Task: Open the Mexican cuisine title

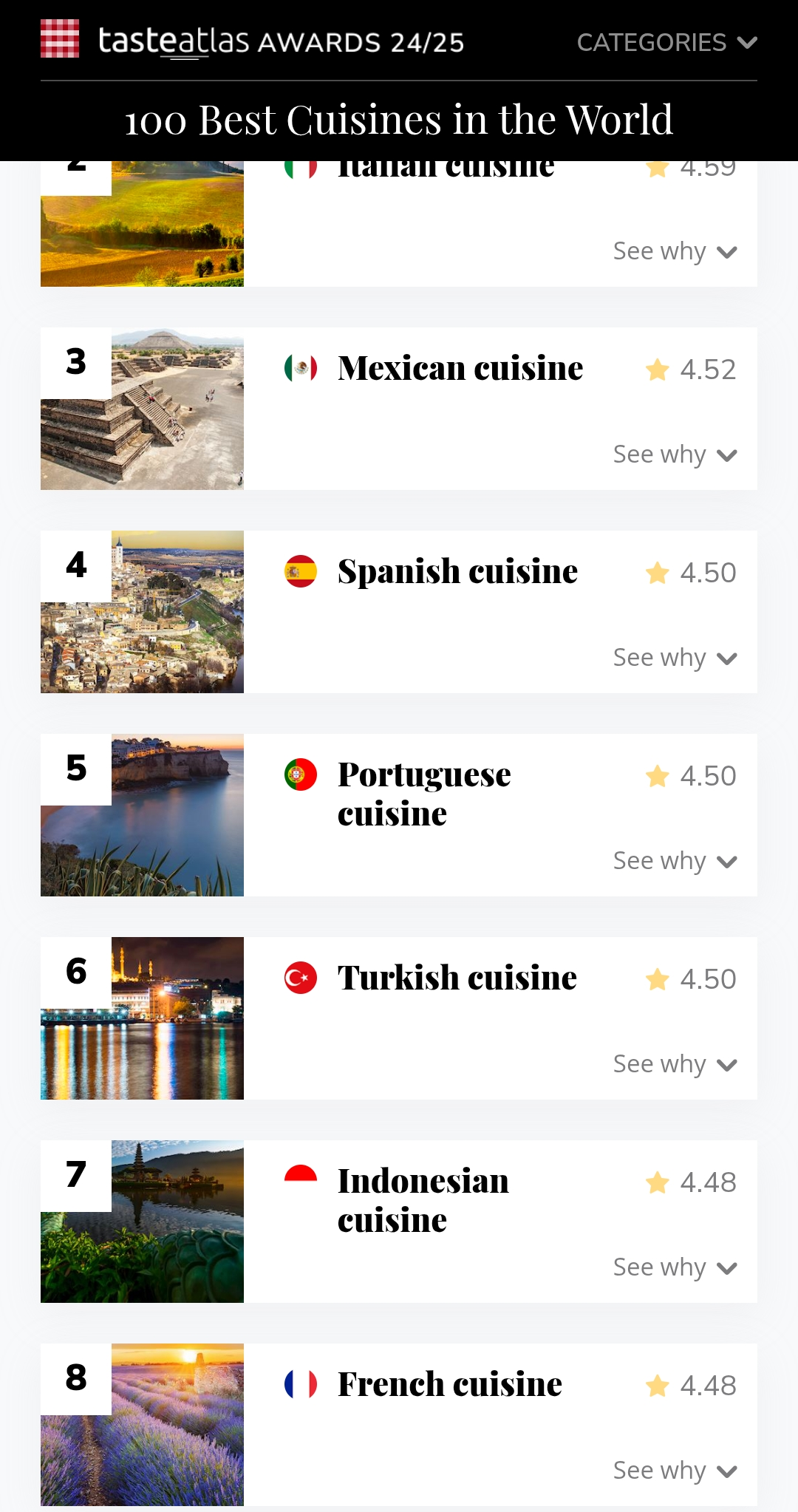Action: click(460, 368)
